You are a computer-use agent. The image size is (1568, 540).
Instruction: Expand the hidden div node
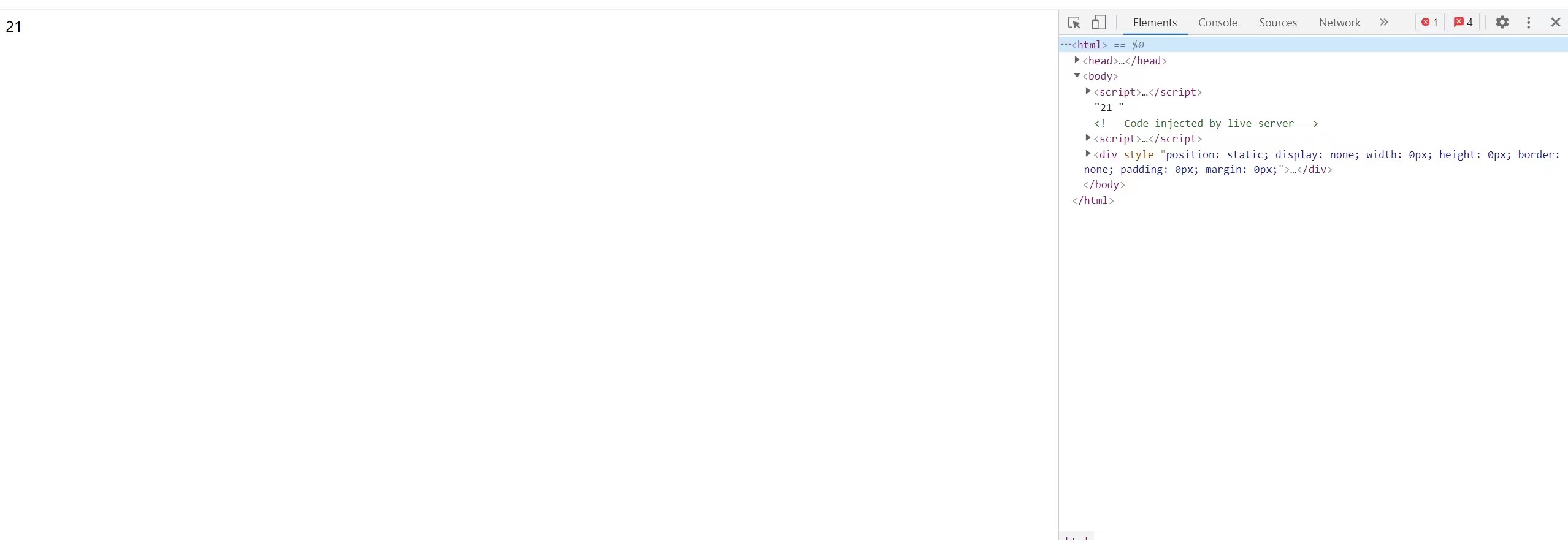pyautogui.click(x=1088, y=154)
